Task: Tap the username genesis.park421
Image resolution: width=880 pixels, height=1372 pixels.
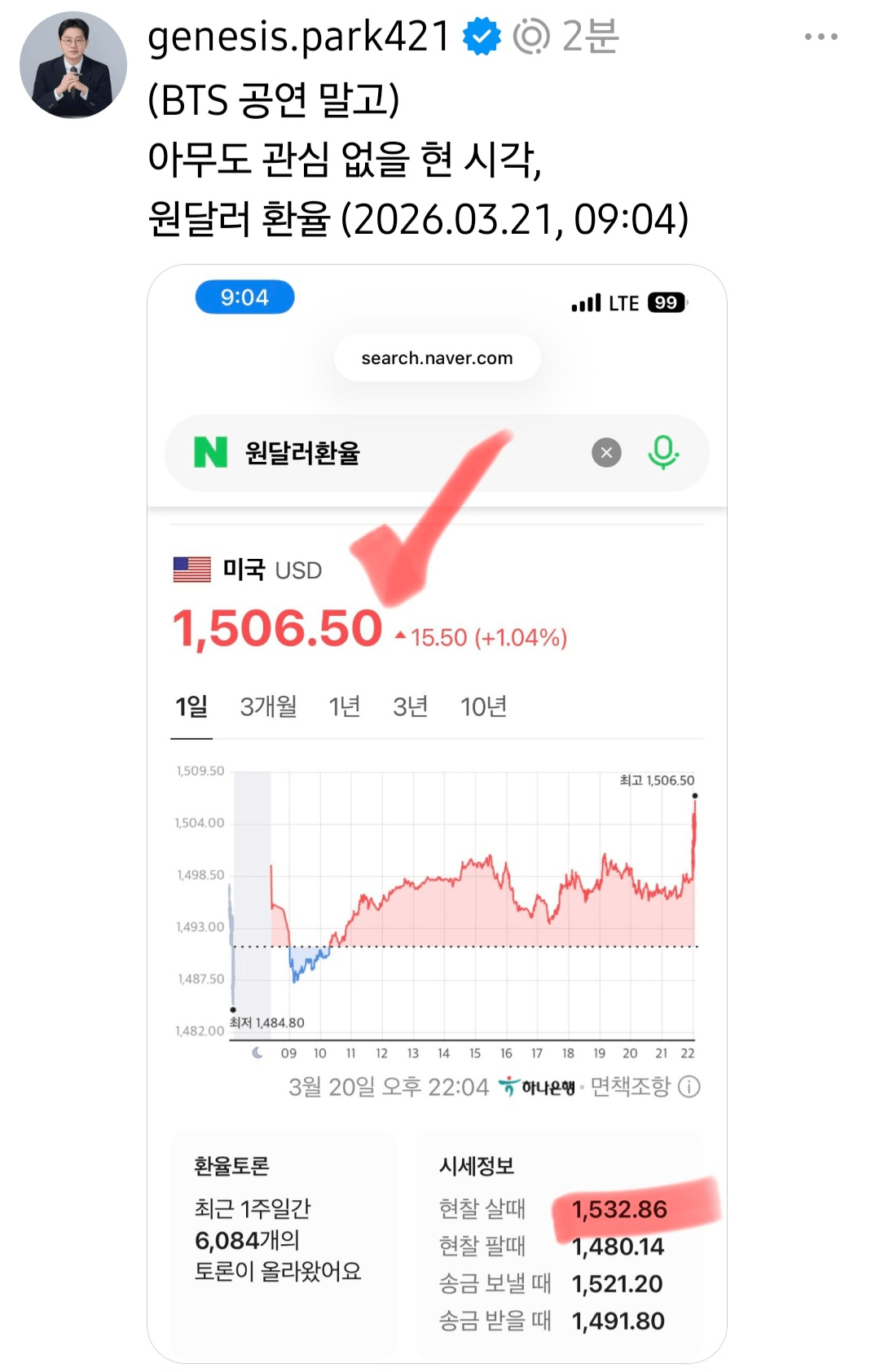Action: click(x=298, y=37)
